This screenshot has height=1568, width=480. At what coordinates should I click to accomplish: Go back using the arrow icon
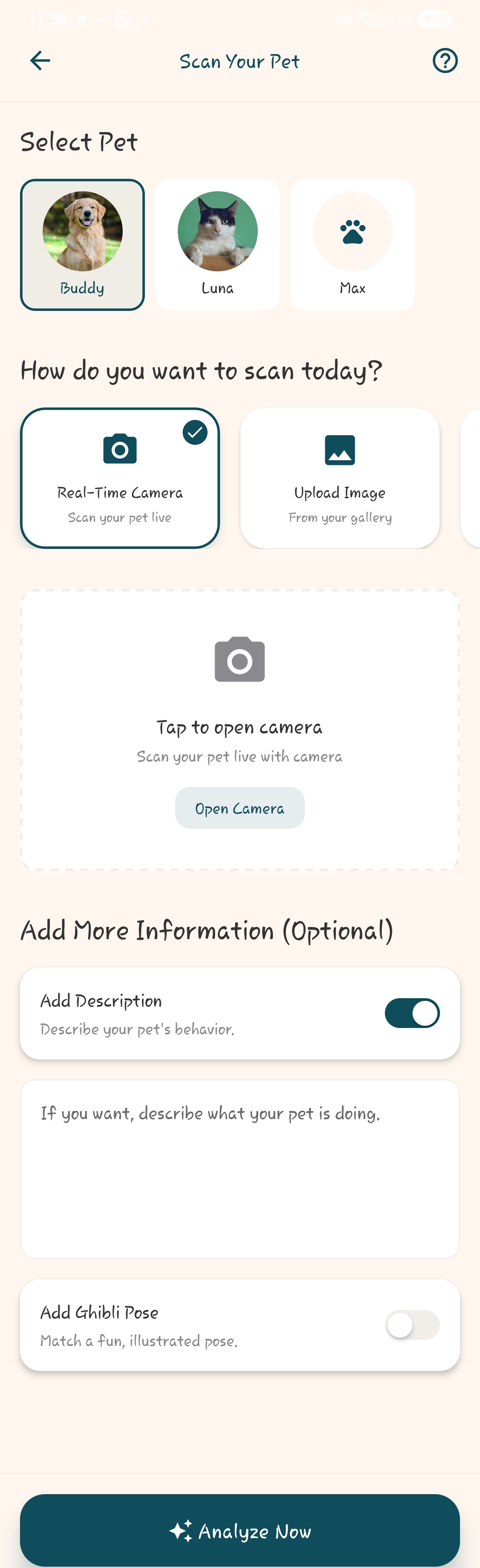click(x=40, y=61)
